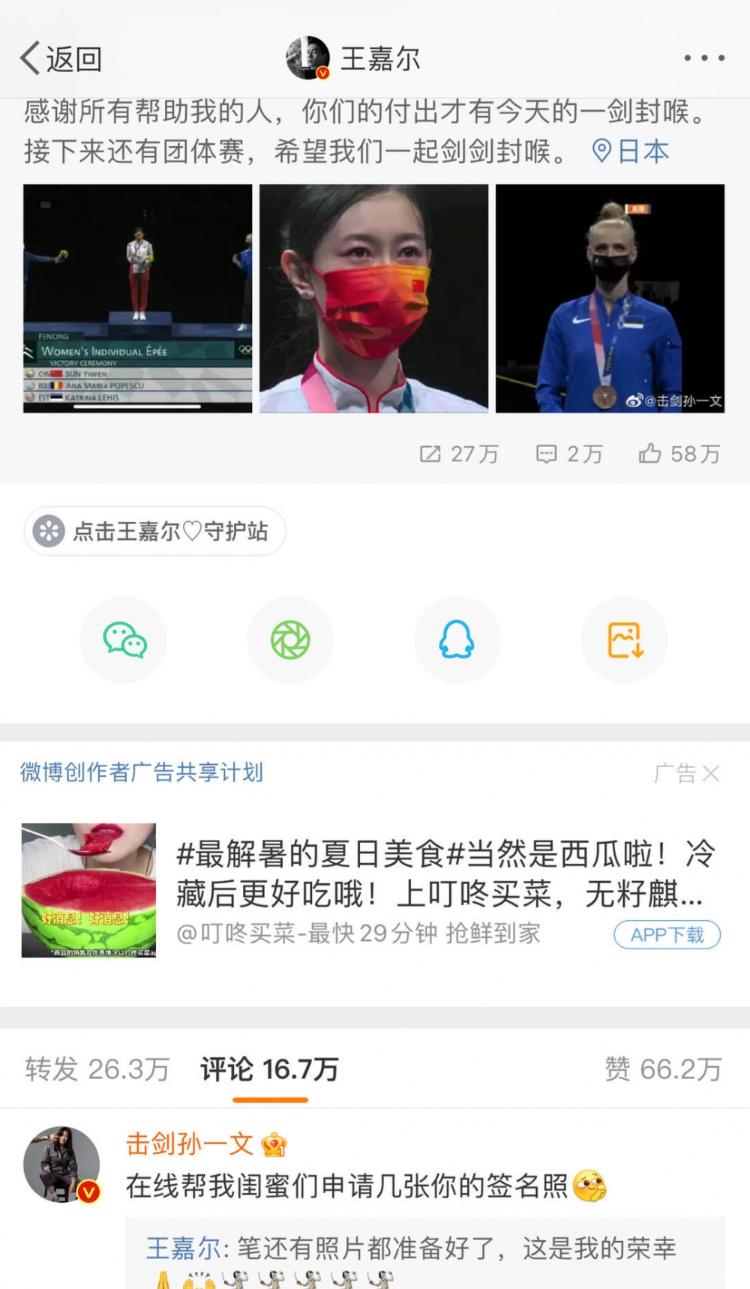This screenshot has width=750, height=1289.
Task: Tap the APP下载 button in the ad
Action: 666,933
